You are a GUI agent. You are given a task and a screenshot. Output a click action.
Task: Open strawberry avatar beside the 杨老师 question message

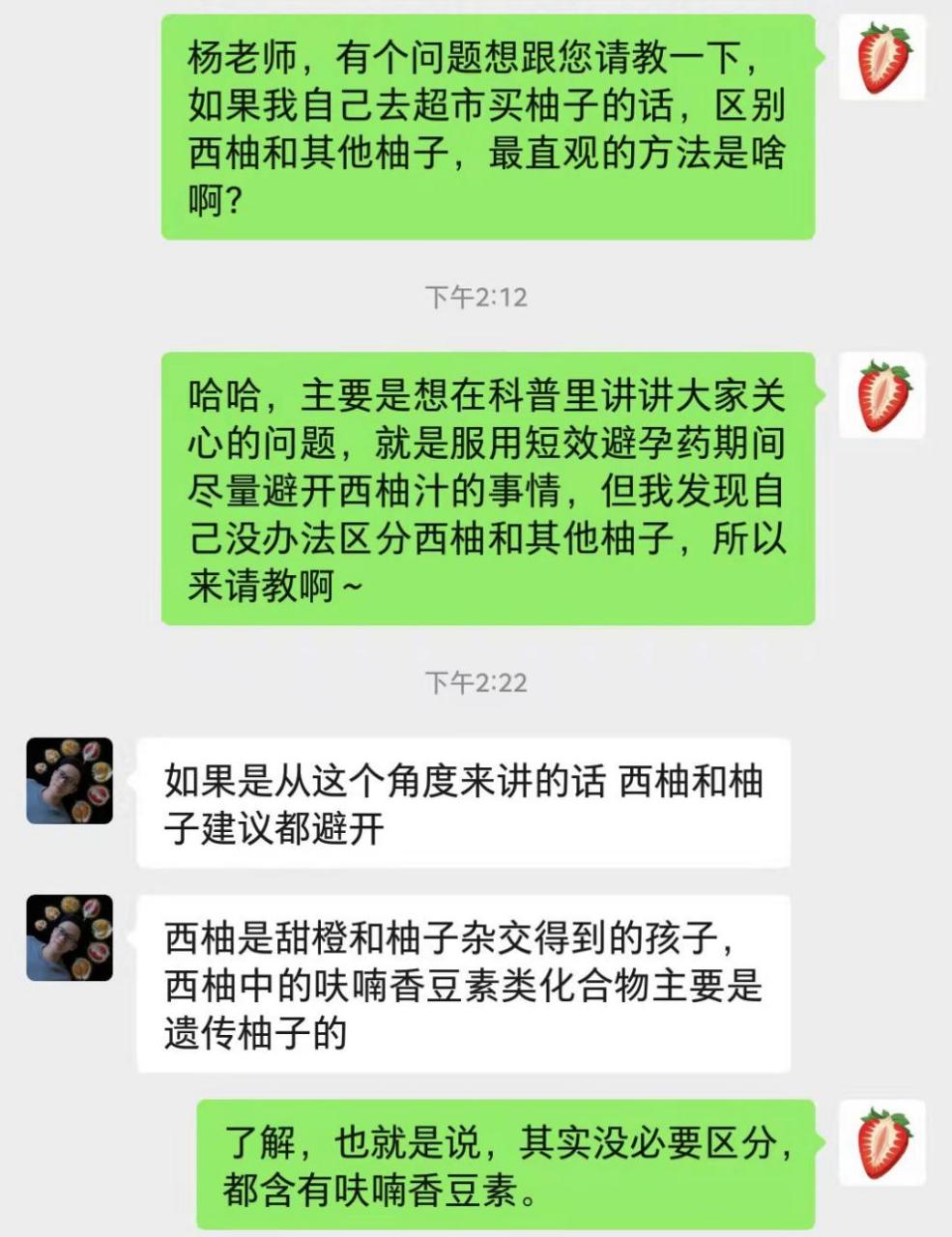(x=882, y=57)
